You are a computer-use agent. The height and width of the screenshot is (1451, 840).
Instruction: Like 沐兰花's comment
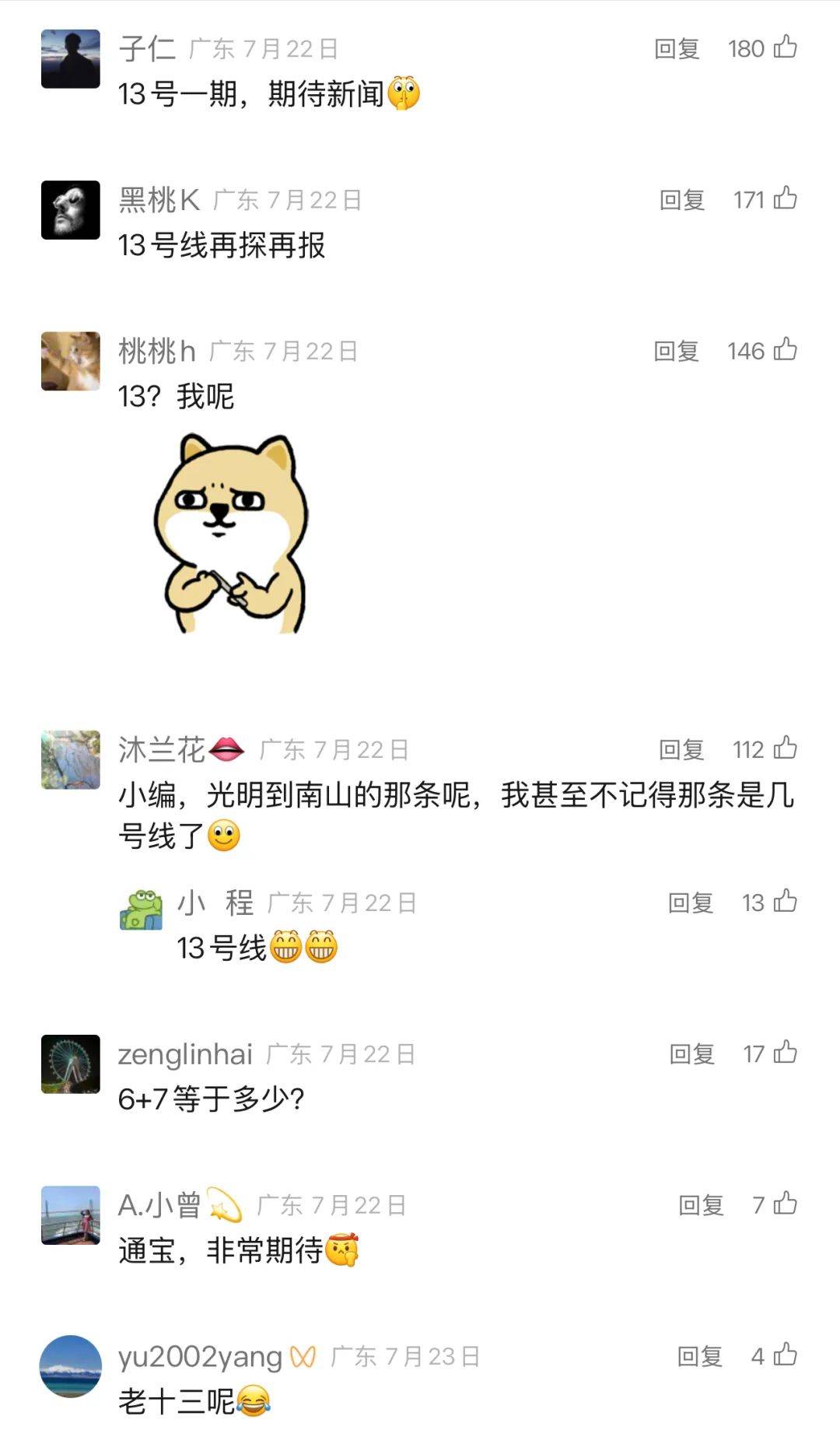[x=785, y=748]
